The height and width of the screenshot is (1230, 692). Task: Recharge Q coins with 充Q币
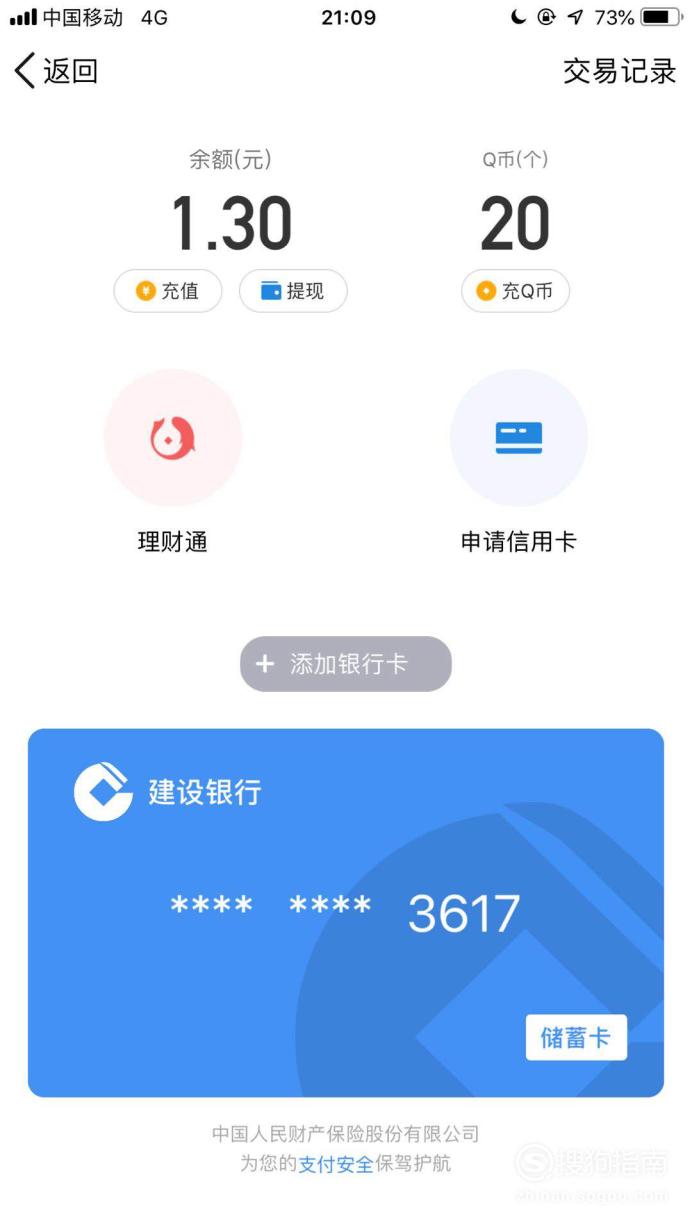pos(515,291)
